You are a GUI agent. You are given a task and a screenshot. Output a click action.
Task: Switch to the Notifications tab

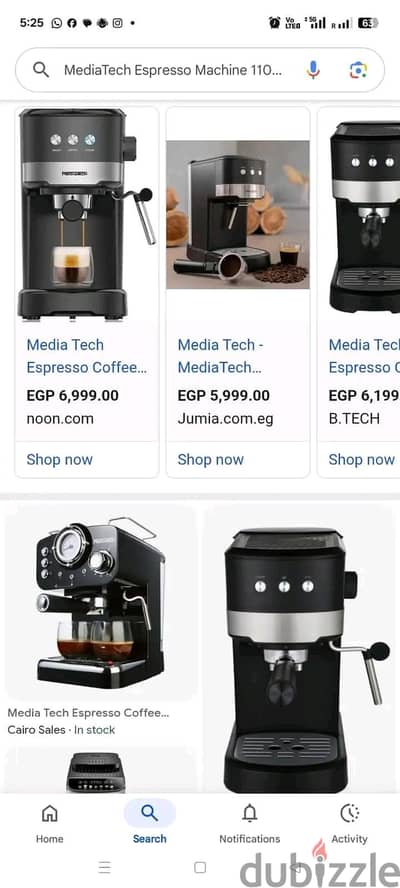(250, 823)
